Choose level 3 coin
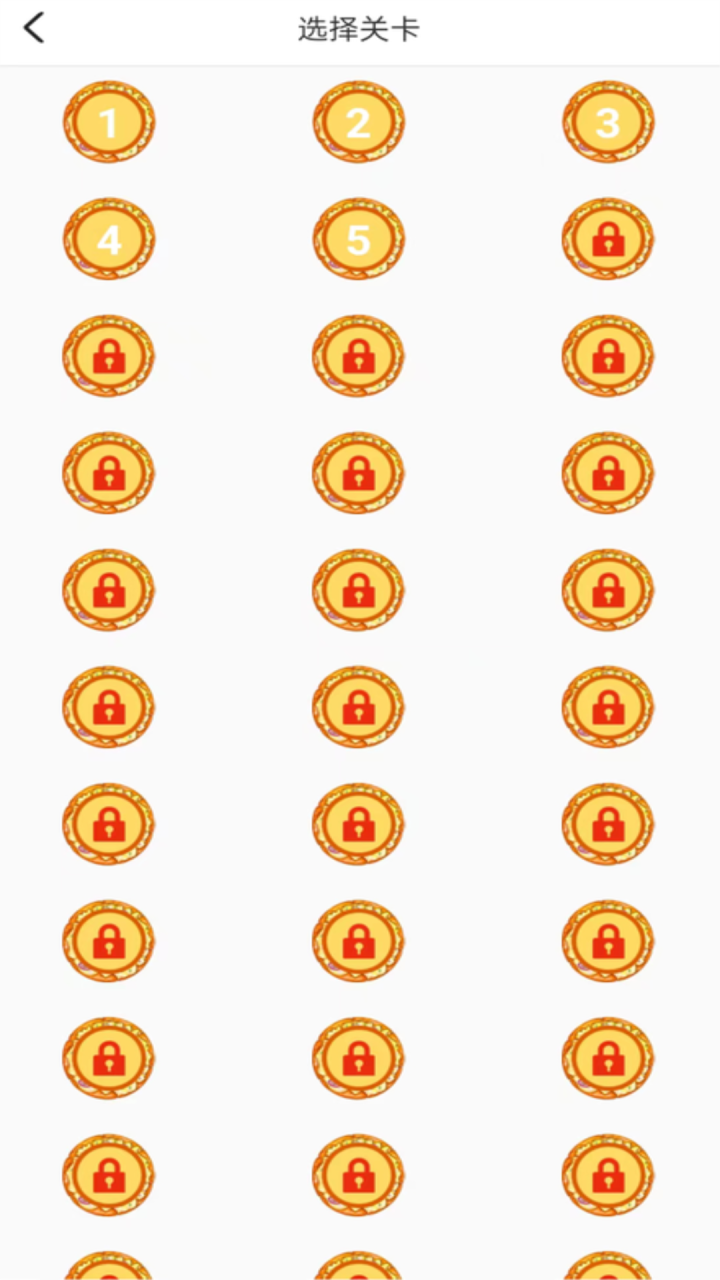Image resolution: width=720 pixels, height=1280 pixels. click(608, 122)
